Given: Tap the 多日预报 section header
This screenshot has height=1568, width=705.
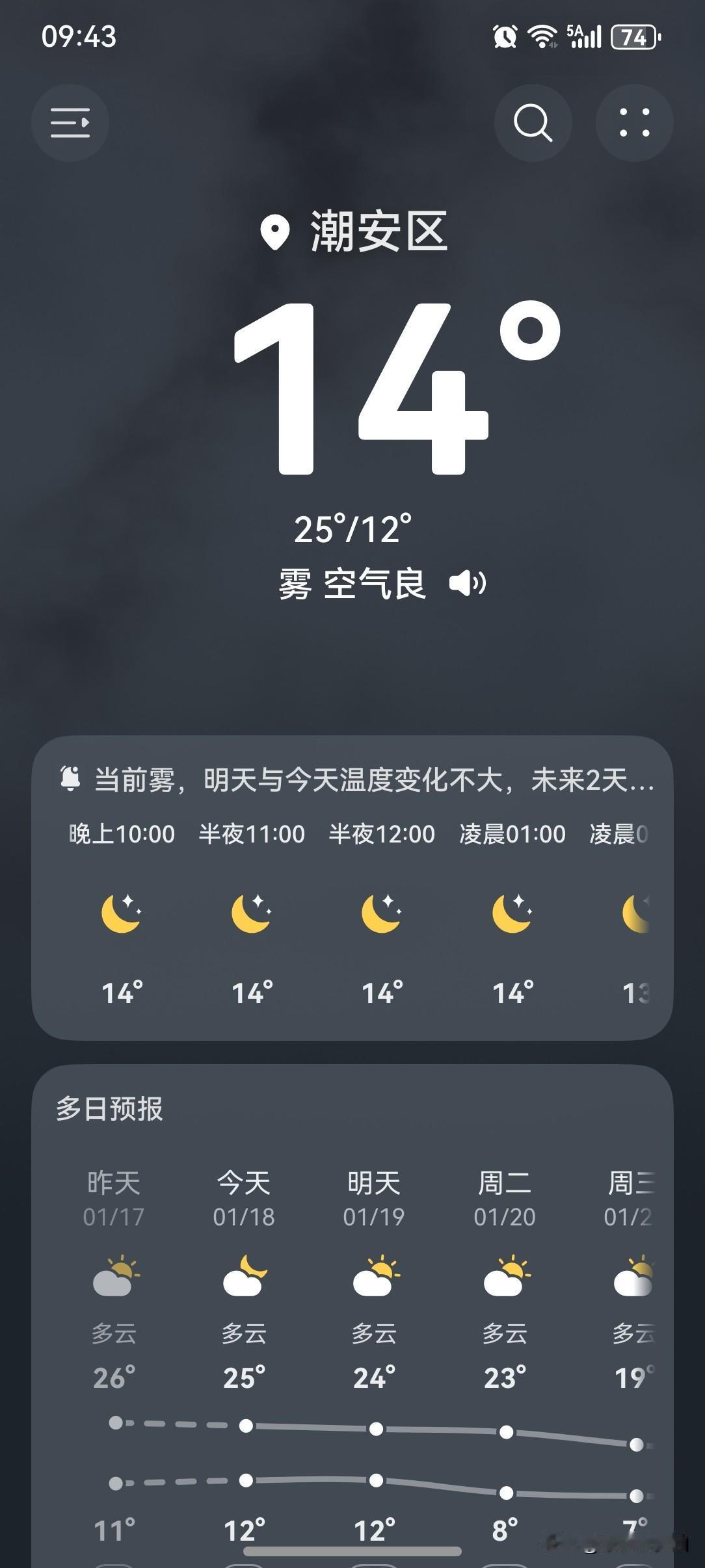Looking at the screenshot, I should (109, 1107).
